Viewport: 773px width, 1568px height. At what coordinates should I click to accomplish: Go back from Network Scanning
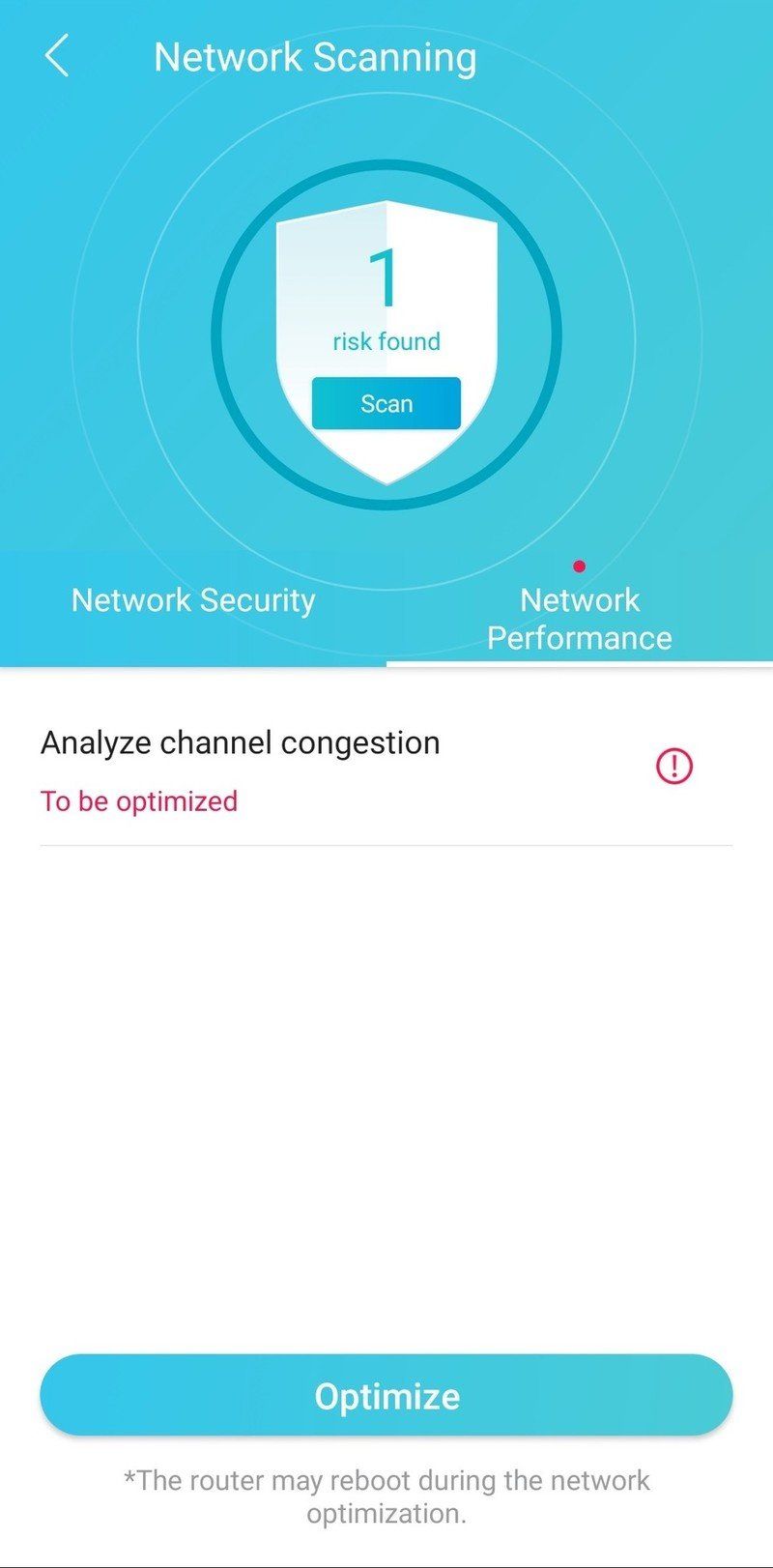click(57, 56)
